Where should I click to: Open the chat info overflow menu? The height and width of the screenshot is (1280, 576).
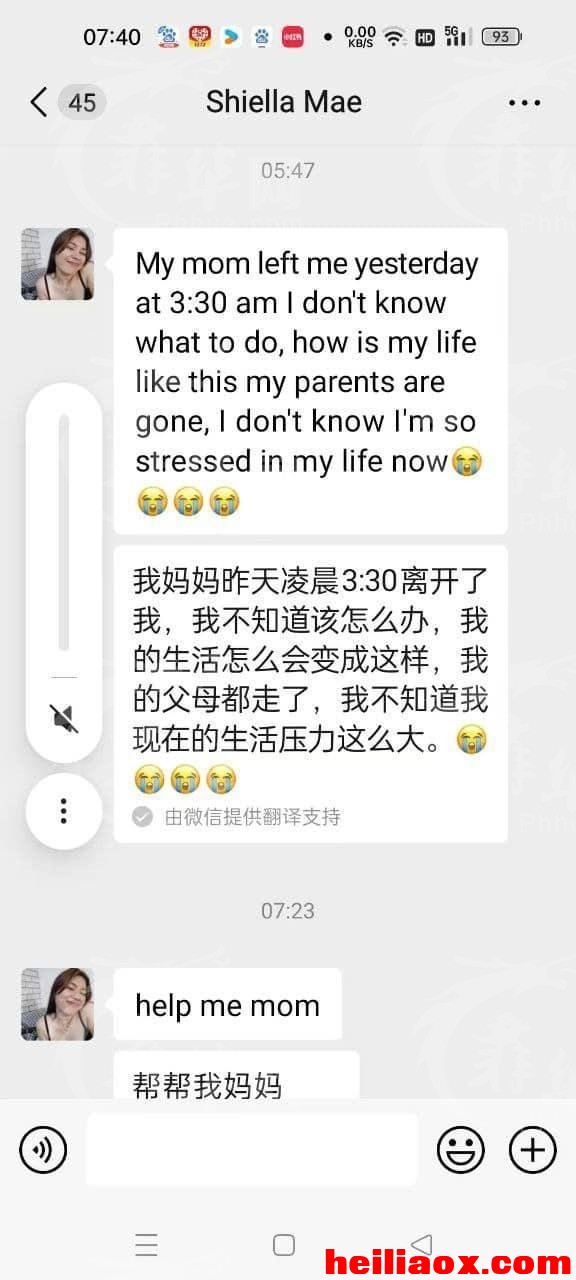524,103
